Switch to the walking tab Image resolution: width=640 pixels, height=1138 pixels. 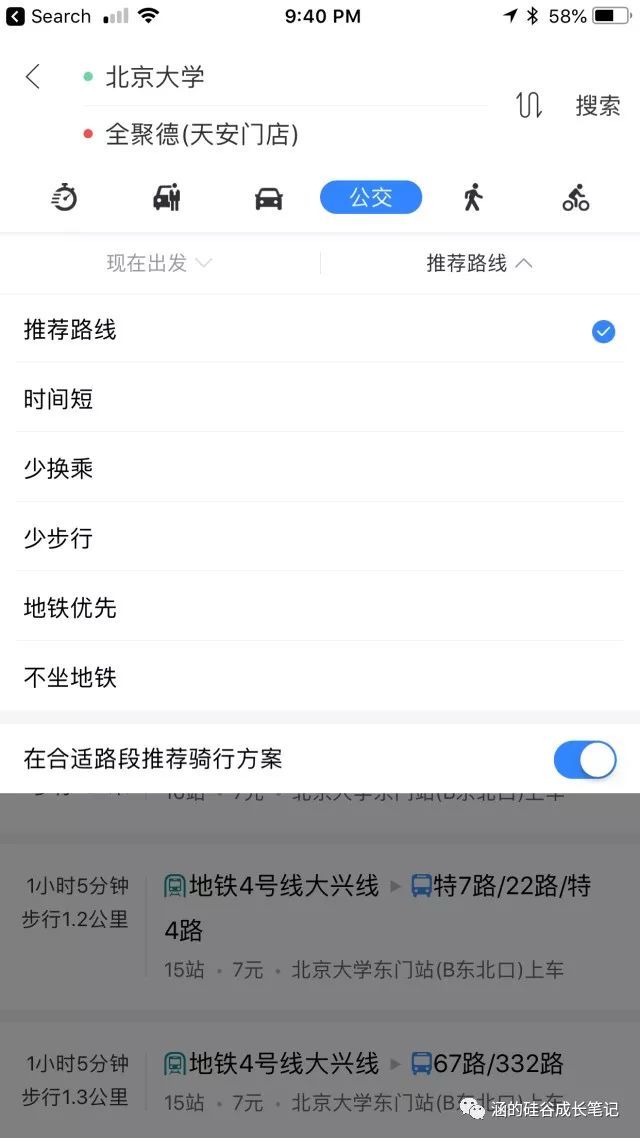[x=473, y=198]
